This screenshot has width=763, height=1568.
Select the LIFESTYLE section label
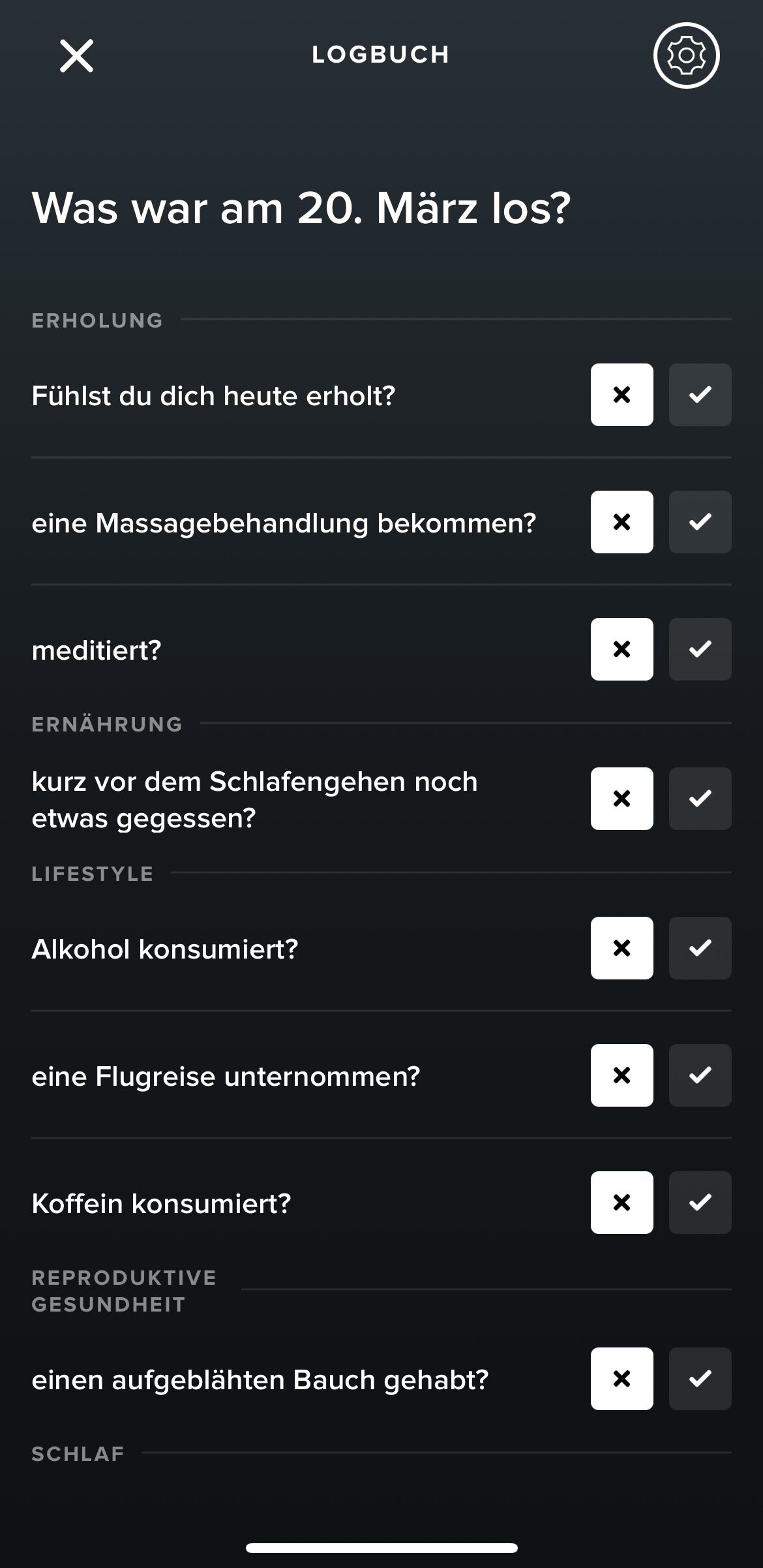click(x=92, y=874)
